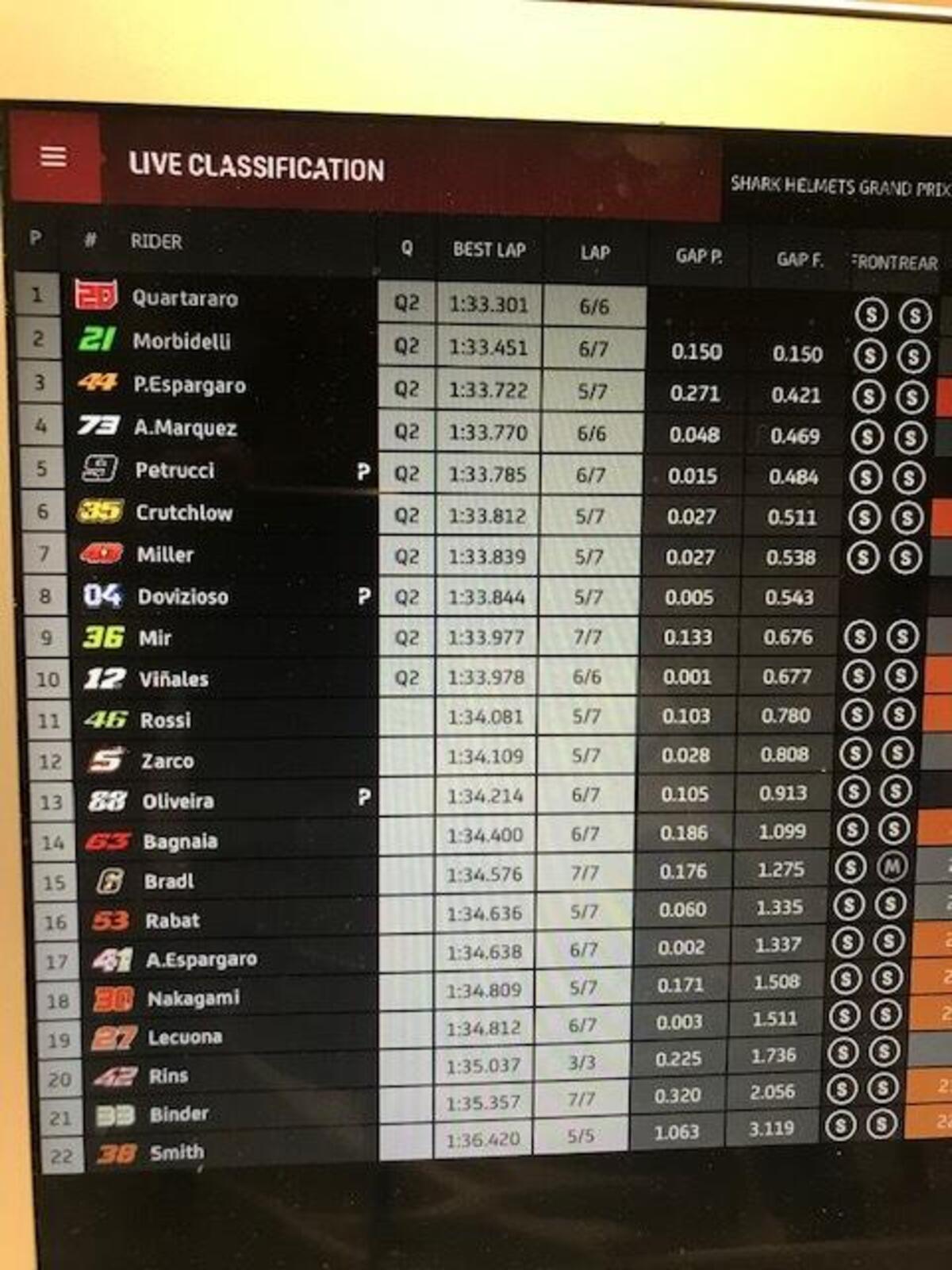952x1270 pixels.
Task: Open the hamburger menu
Action: pyautogui.click(x=53, y=156)
